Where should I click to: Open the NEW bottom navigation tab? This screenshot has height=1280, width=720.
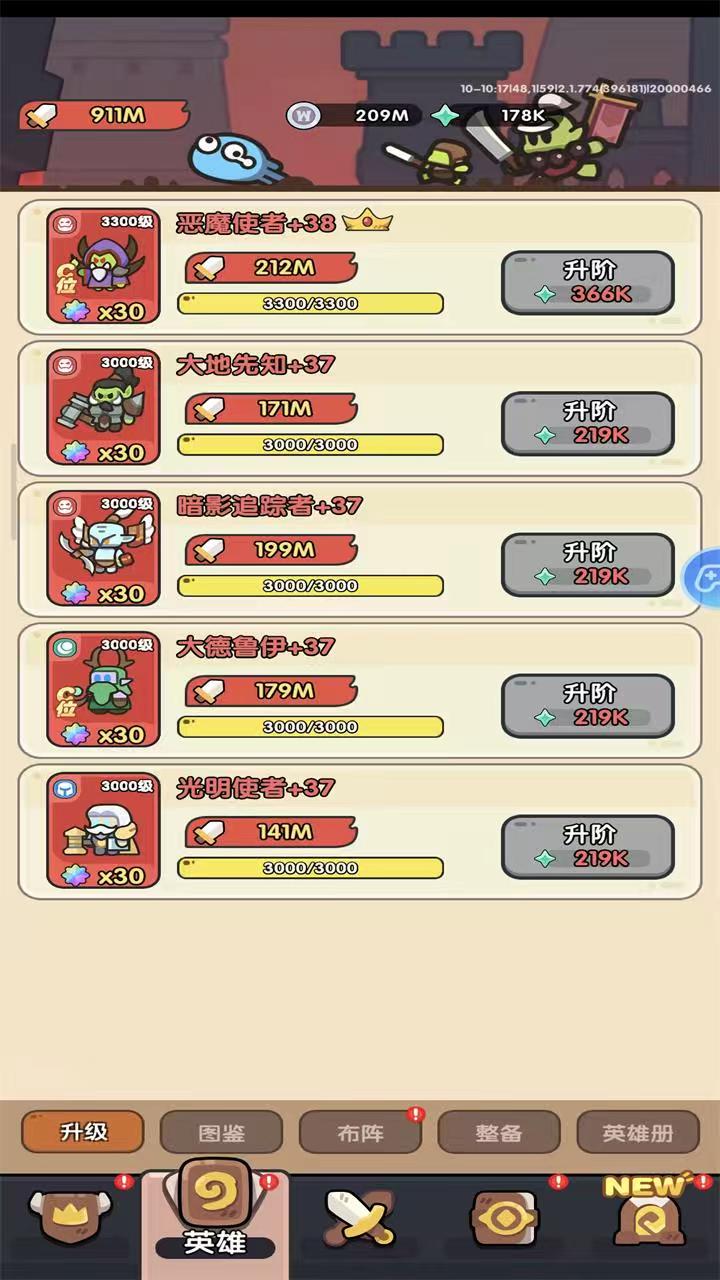tap(649, 1215)
